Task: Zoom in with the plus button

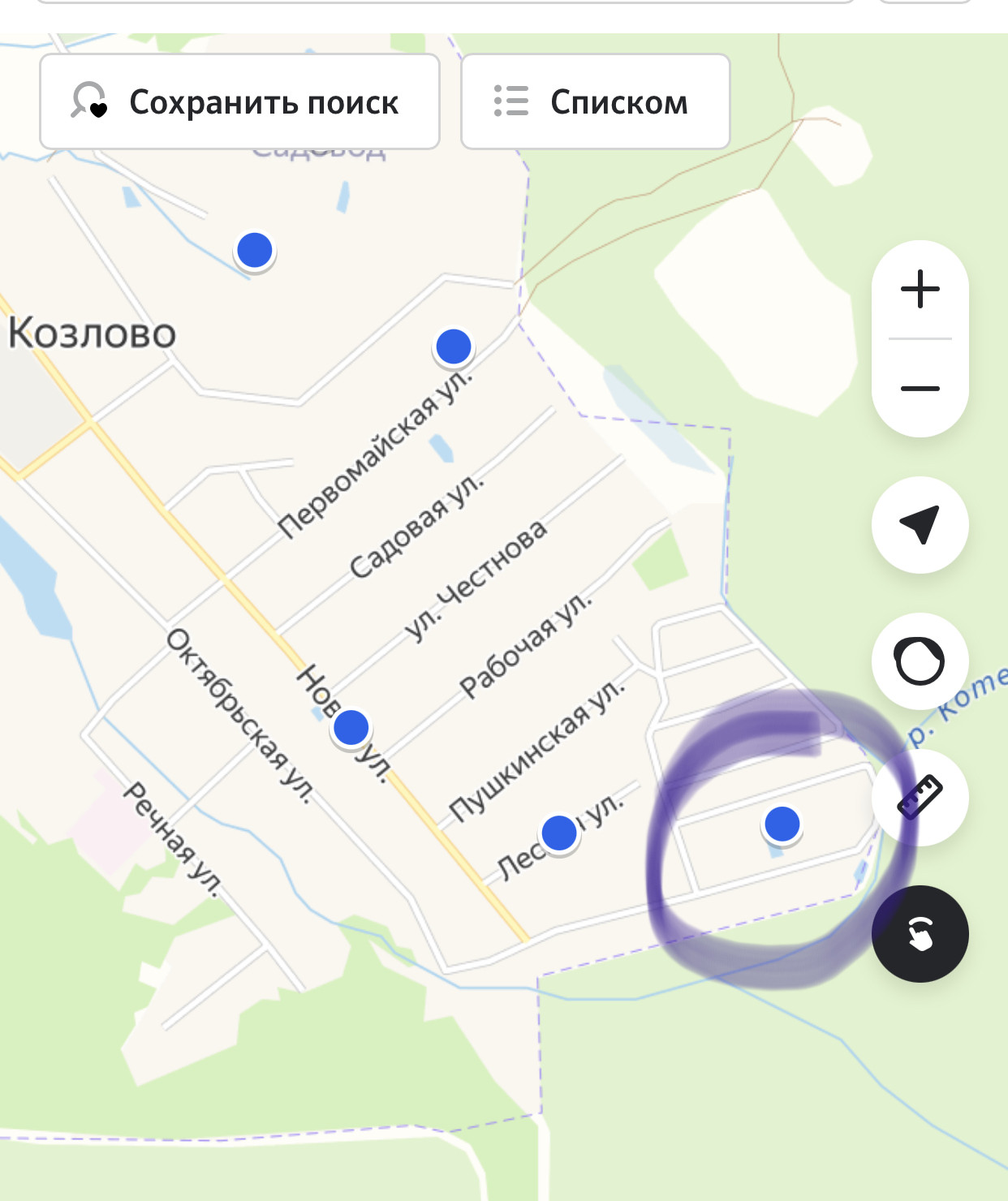Action: pyautogui.click(x=920, y=290)
